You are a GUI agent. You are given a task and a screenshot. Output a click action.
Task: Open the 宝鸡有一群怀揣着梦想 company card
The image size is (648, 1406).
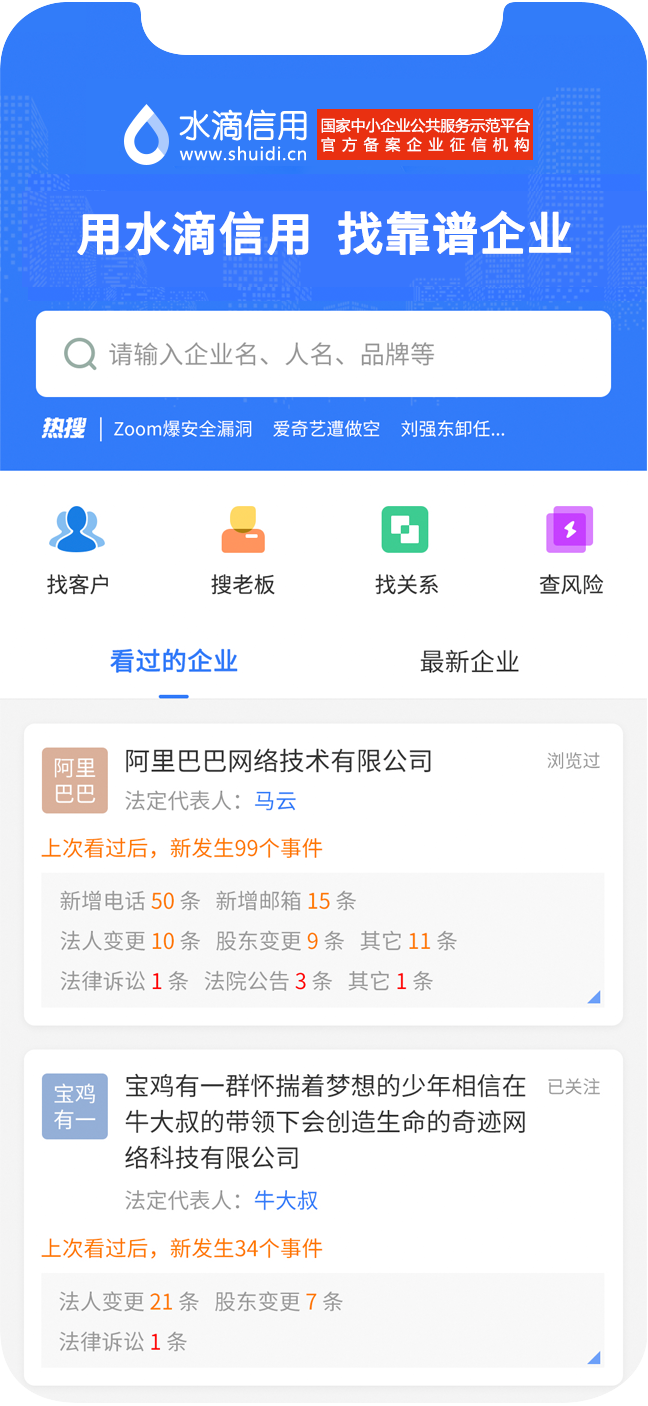tap(324, 1122)
